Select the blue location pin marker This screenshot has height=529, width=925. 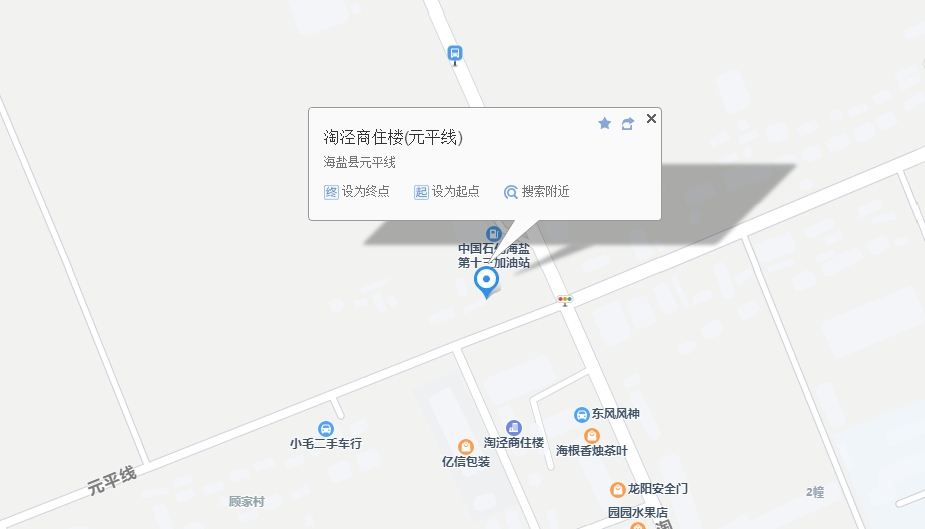[x=486, y=281]
